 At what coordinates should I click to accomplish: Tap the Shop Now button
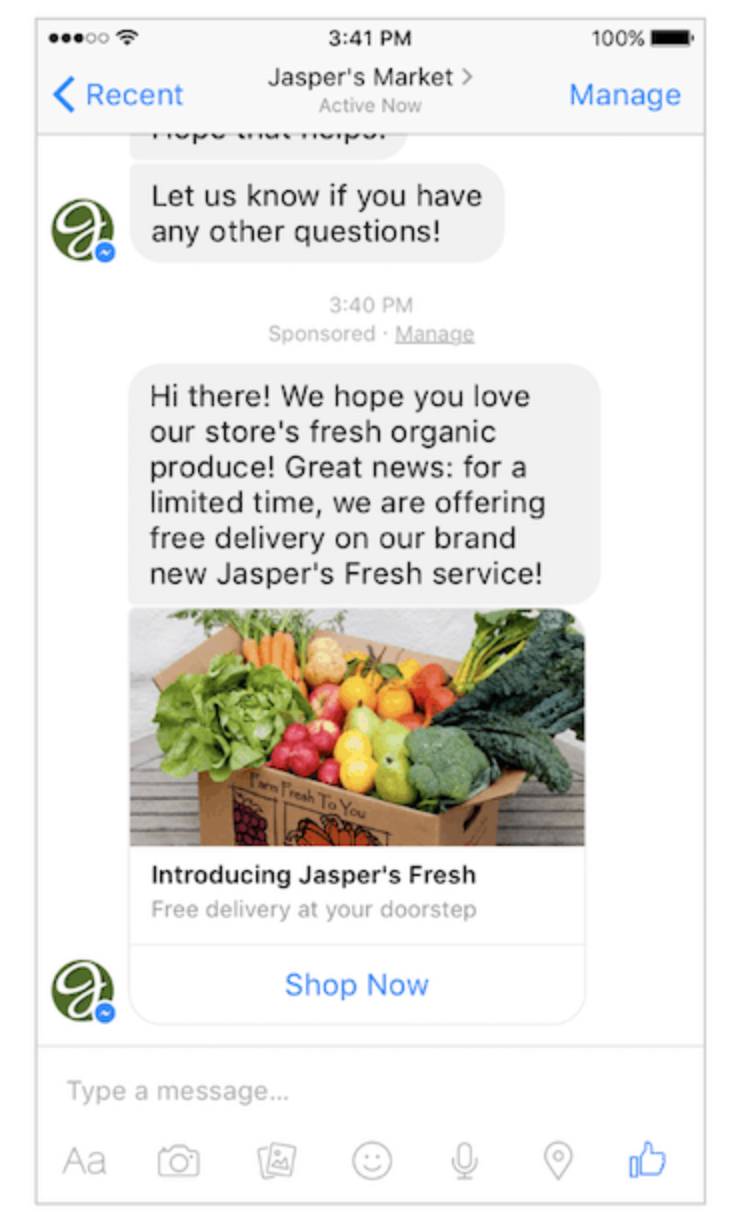(x=357, y=985)
